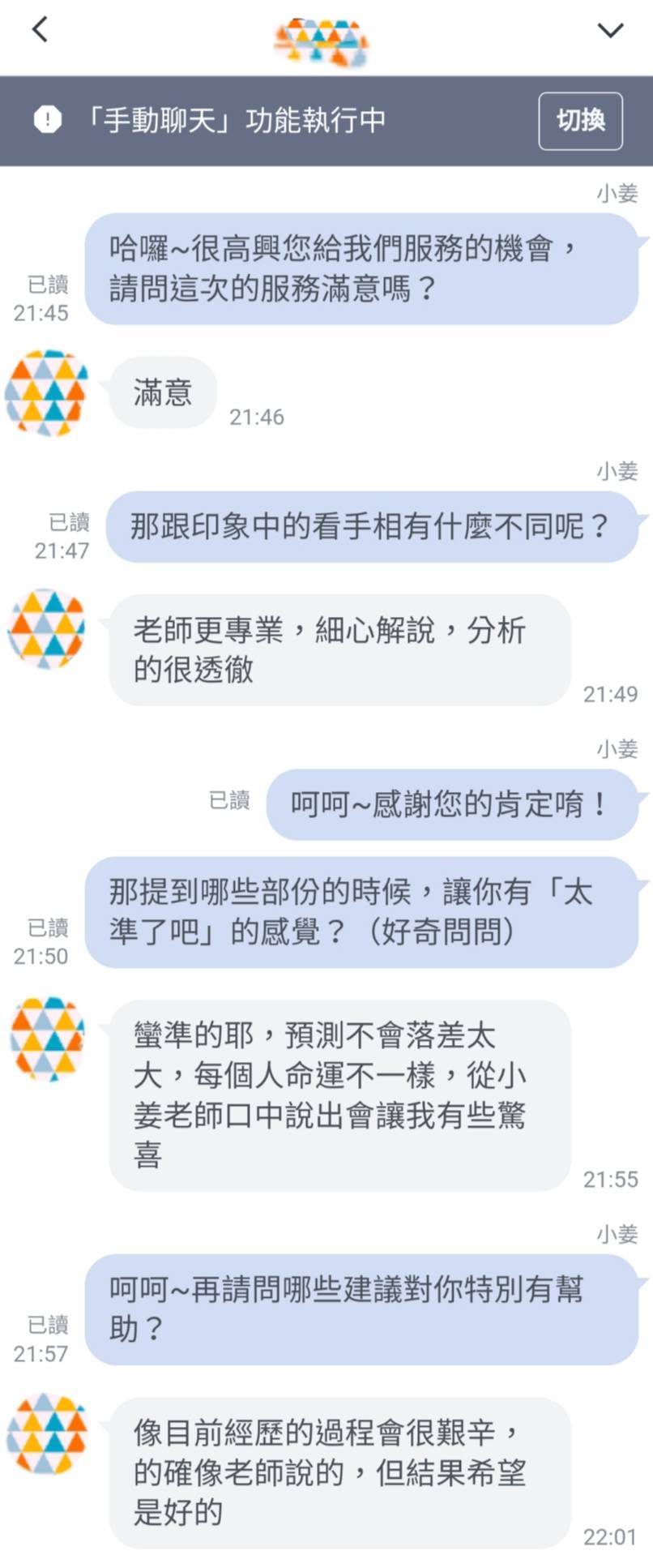Screen dimensions: 653x1568
Task: Tap the 切換 button in manual chat banner
Action: pos(580,121)
